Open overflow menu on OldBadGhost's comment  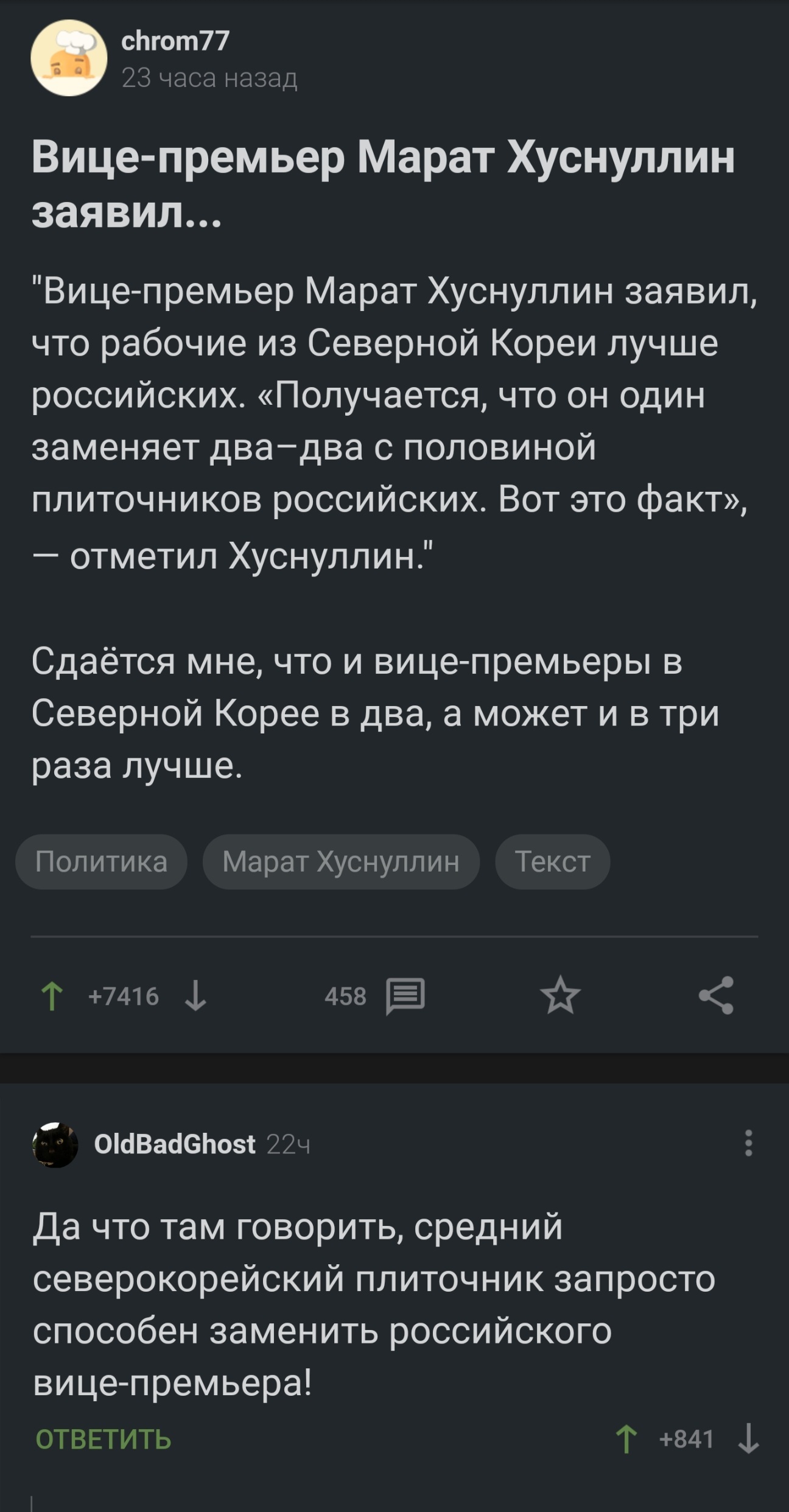[748, 1143]
